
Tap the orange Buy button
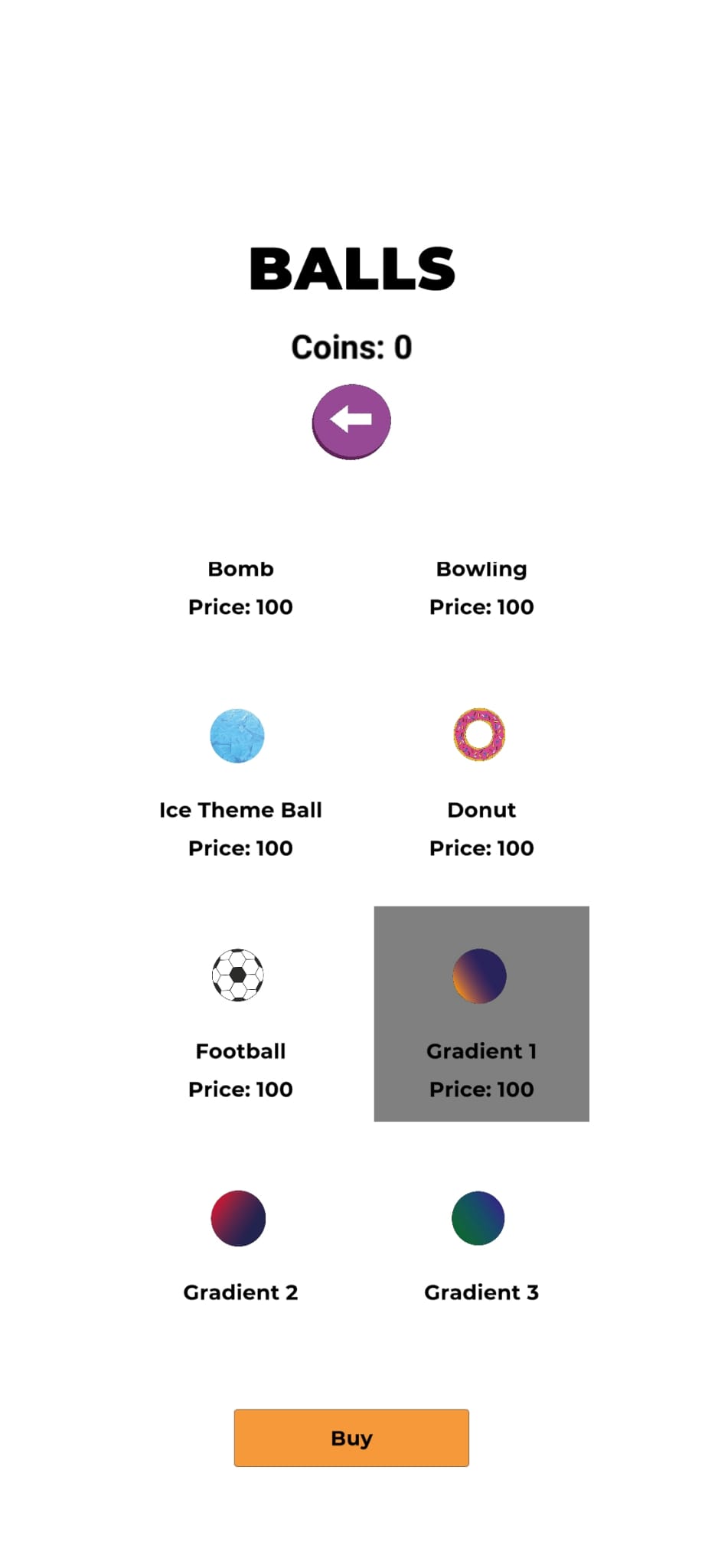point(351,1438)
